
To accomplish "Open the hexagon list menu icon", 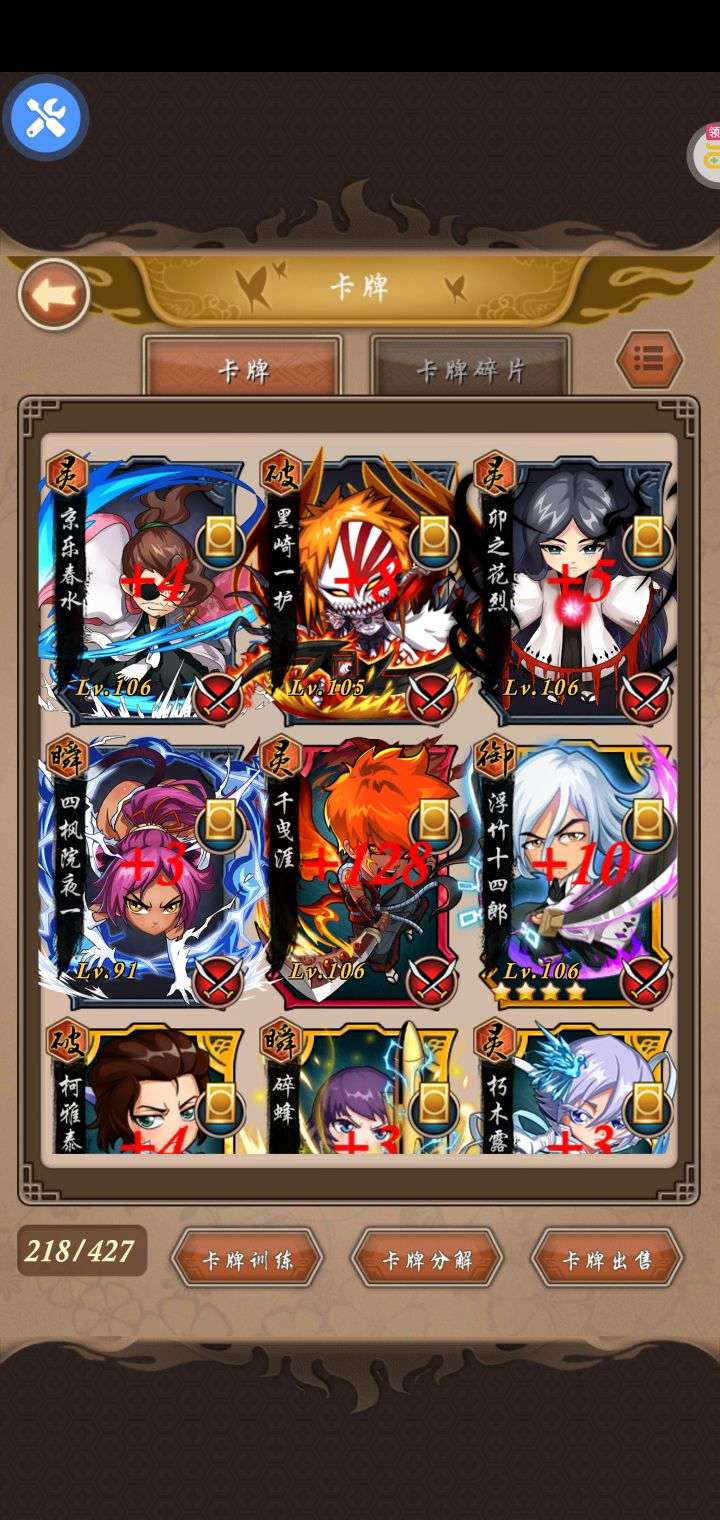I will 649,358.
